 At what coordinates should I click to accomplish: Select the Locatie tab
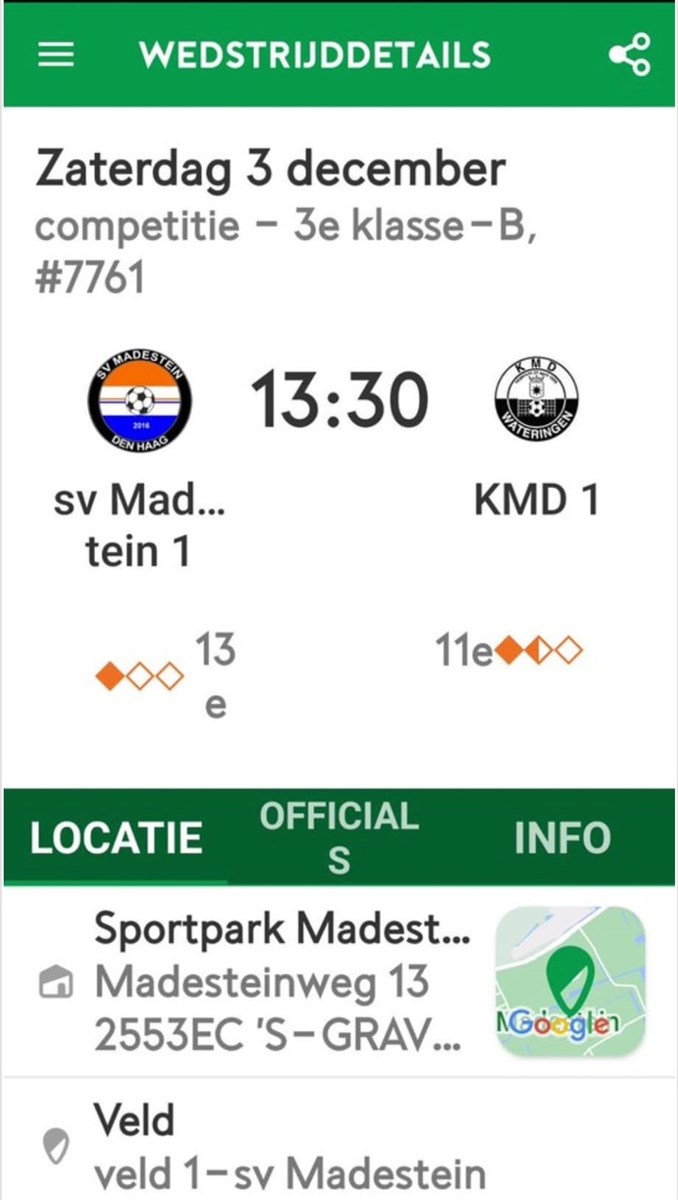click(116, 838)
